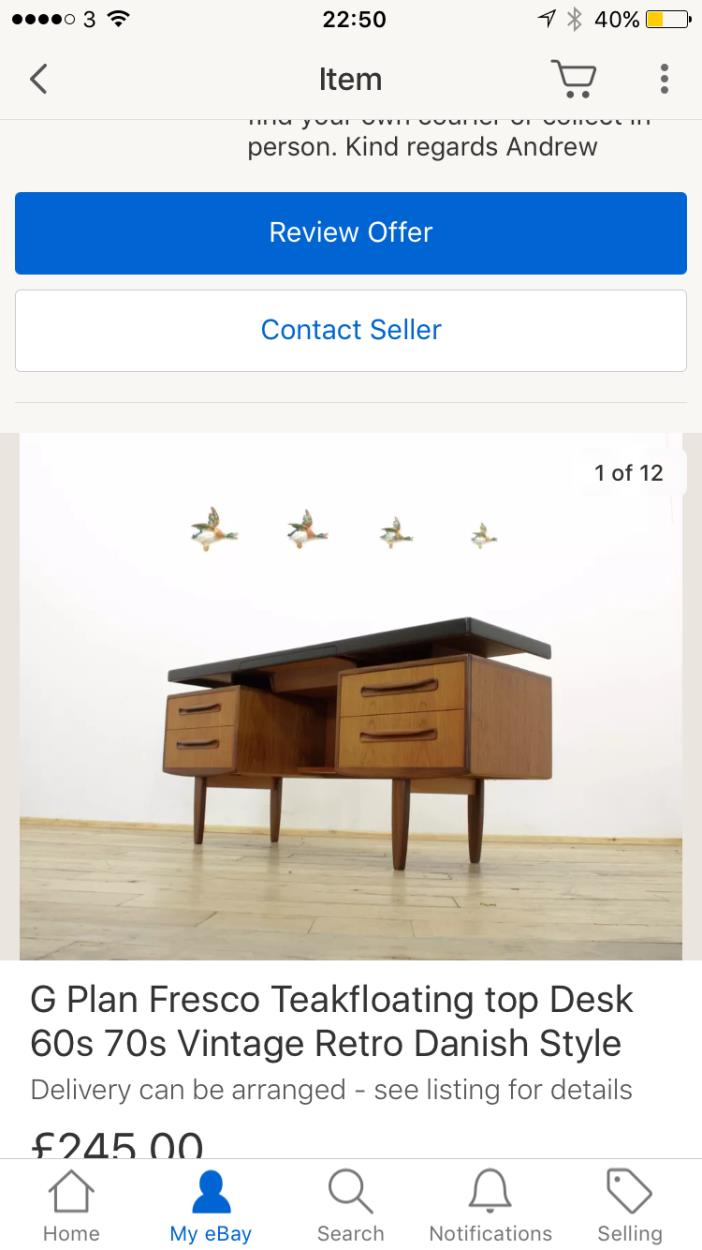The image size is (702, 1250).
Task: Open the three-dot overflow menu
Action: [664, 79]
